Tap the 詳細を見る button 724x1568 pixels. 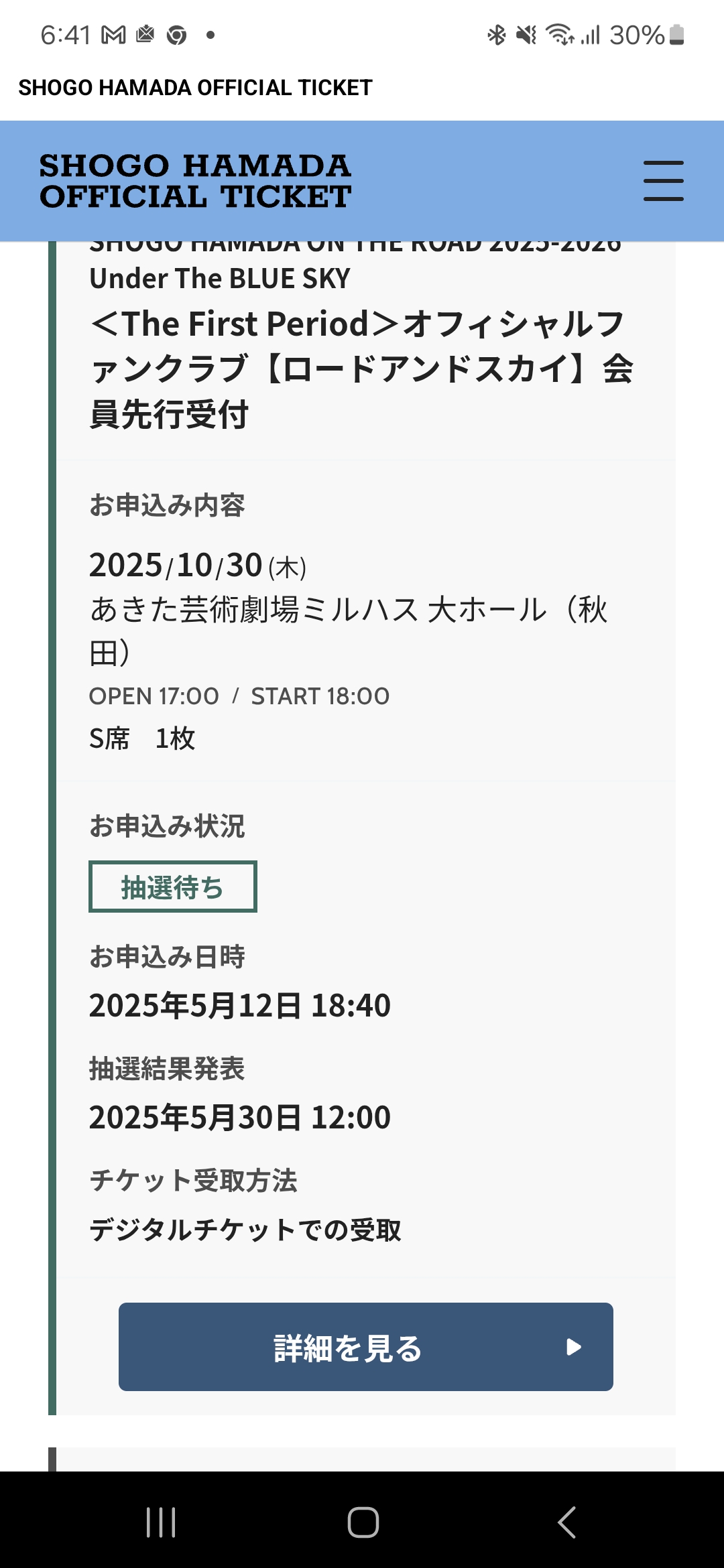click(366, 1347)
